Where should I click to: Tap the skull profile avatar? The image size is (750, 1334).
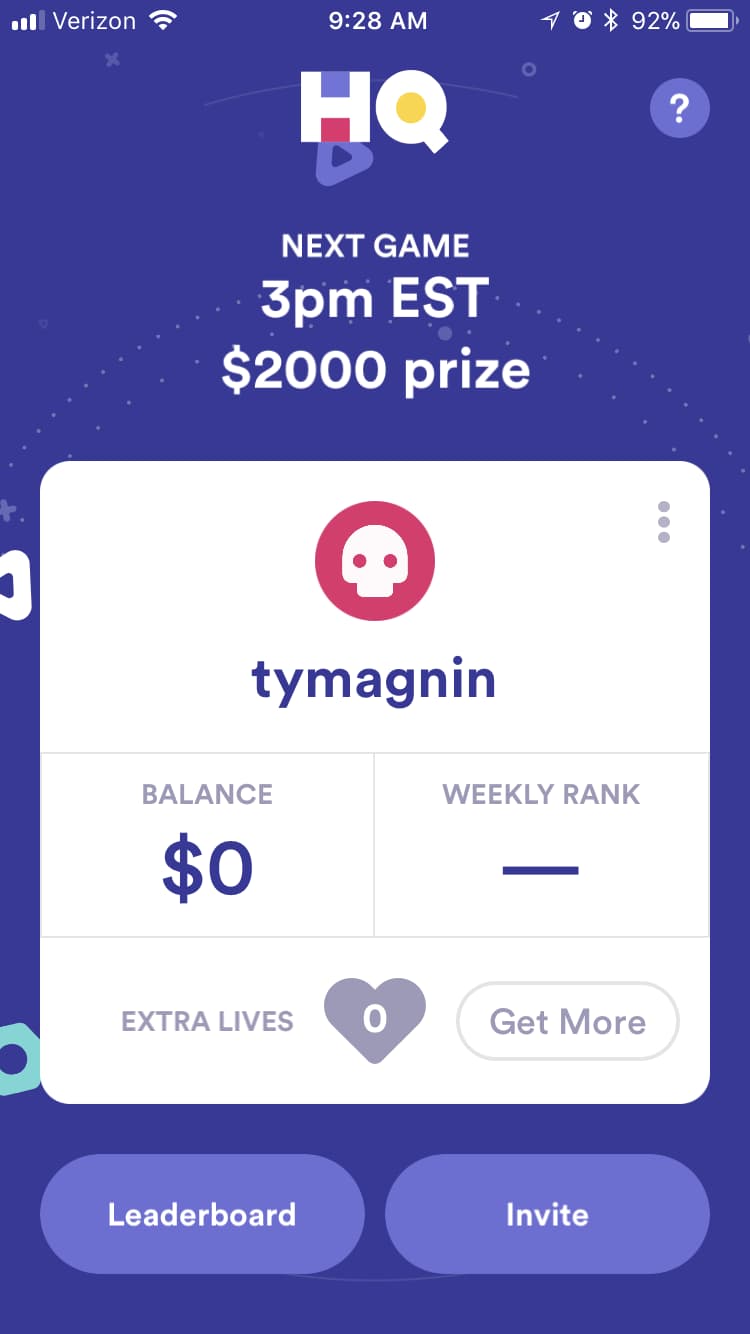375,561
